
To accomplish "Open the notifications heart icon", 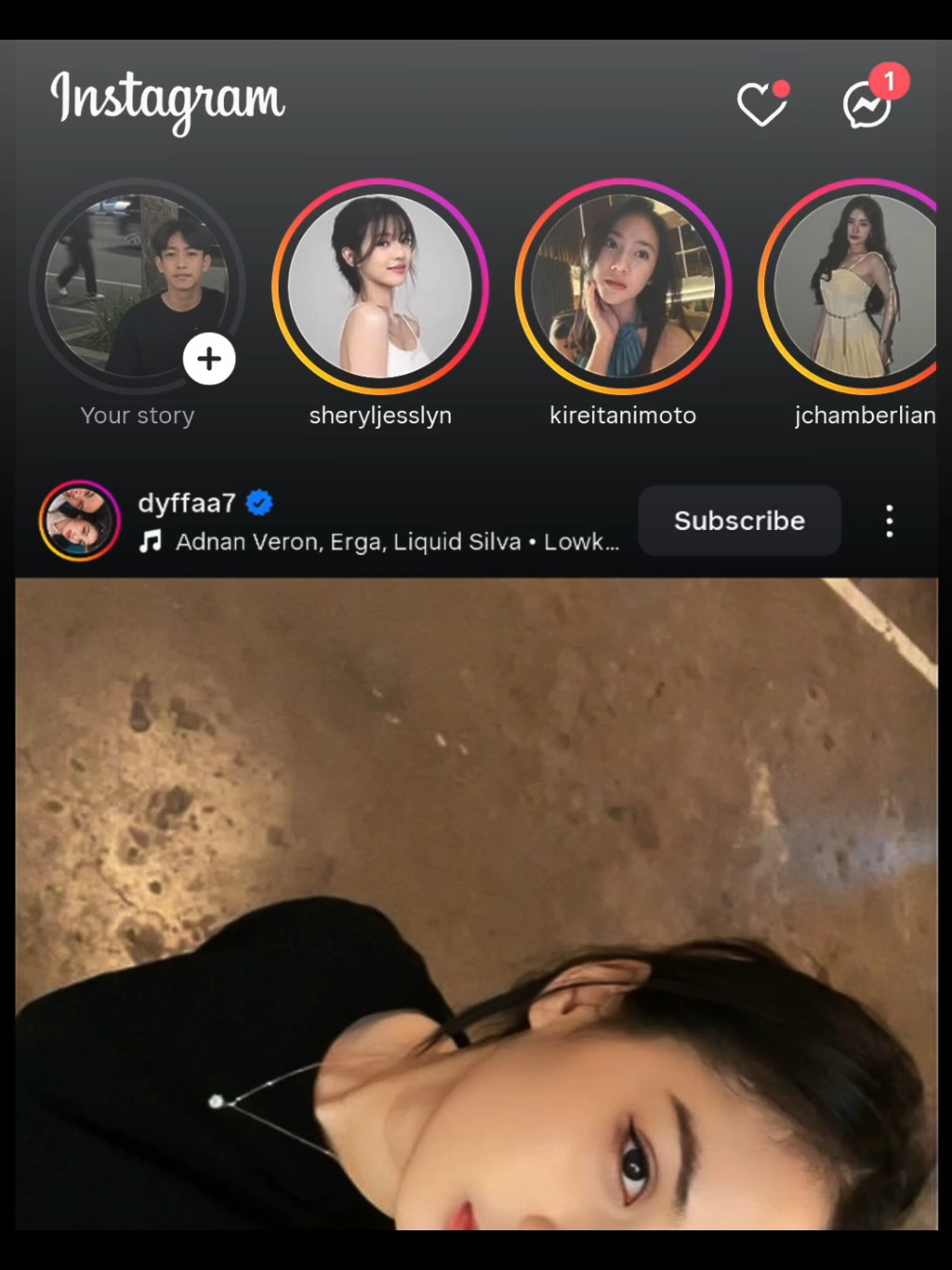I will pyautogui.click(x=761, y=104).
